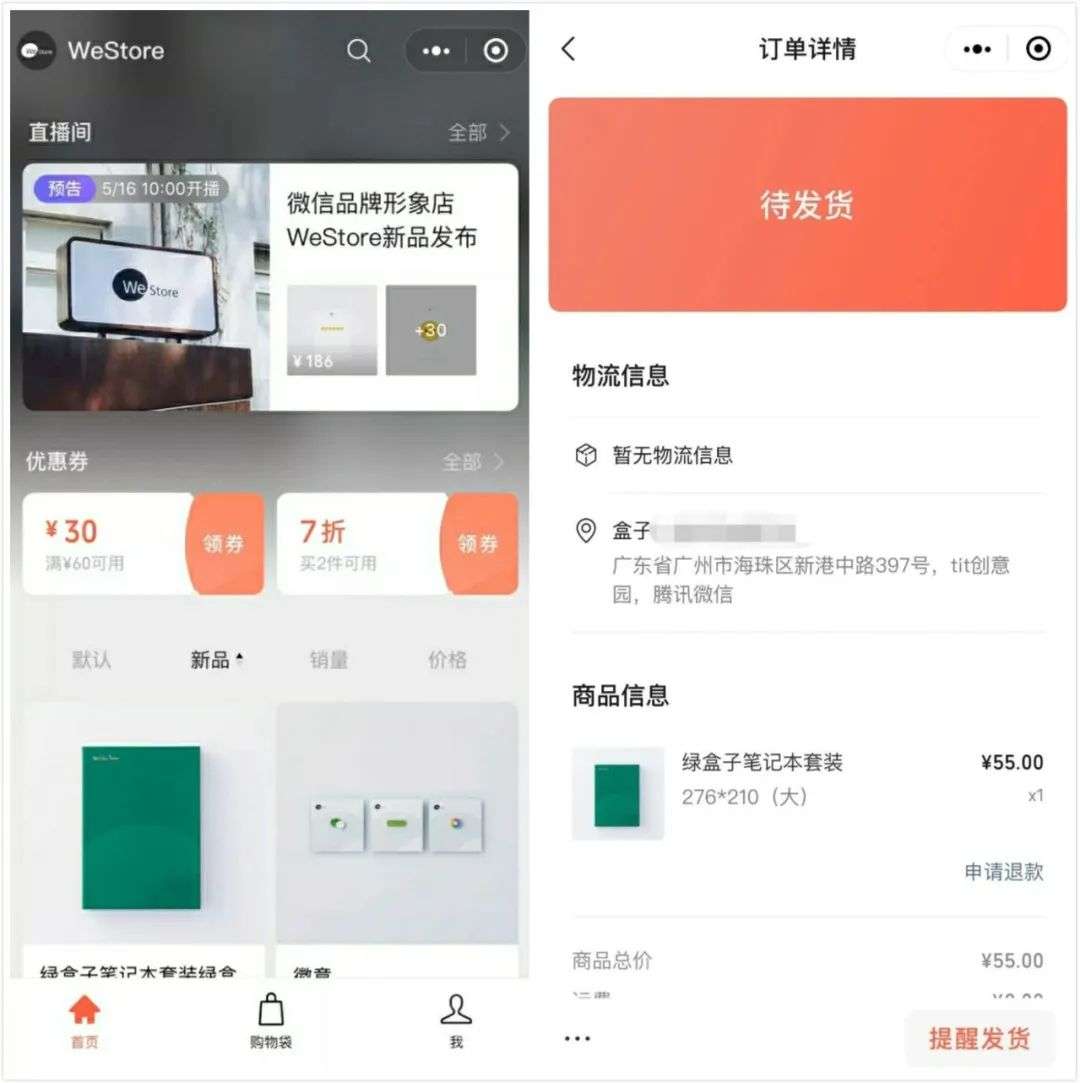
Task: Sort products by 默认
Action: coord(91,660)
